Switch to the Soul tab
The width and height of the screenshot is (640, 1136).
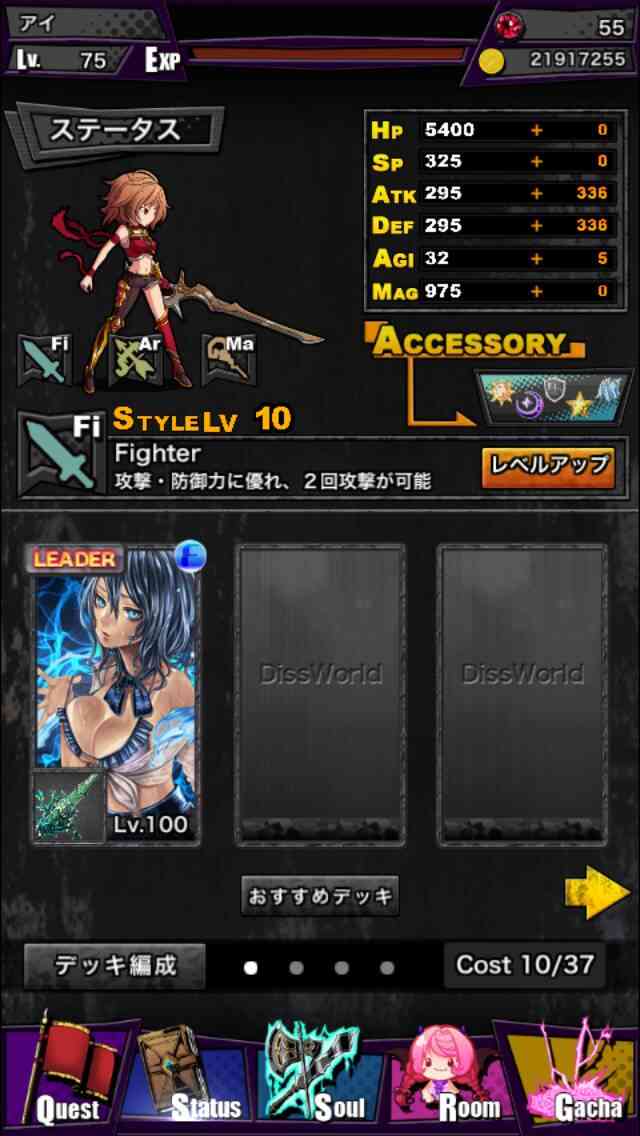point(319,1076)
